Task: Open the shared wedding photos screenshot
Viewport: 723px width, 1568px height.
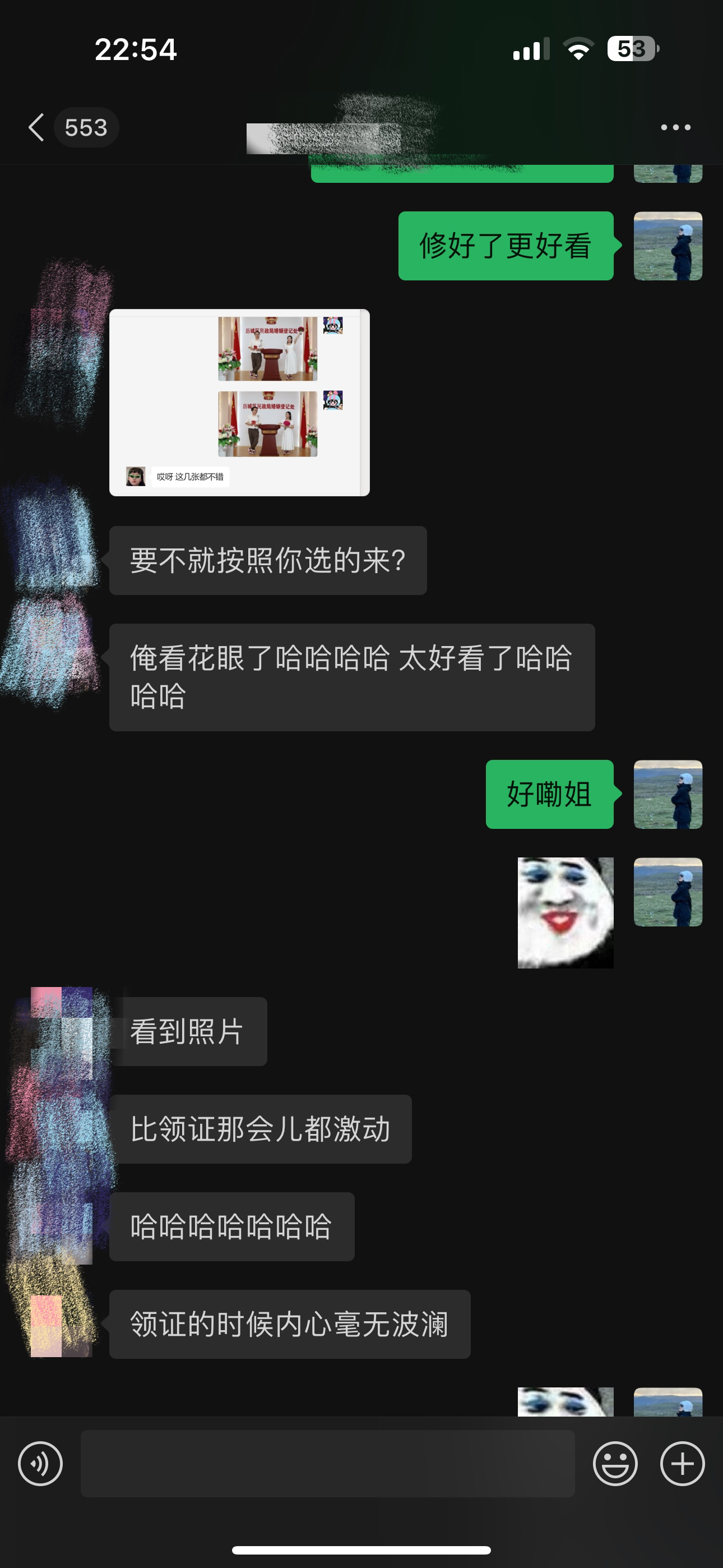Action: 239,402
